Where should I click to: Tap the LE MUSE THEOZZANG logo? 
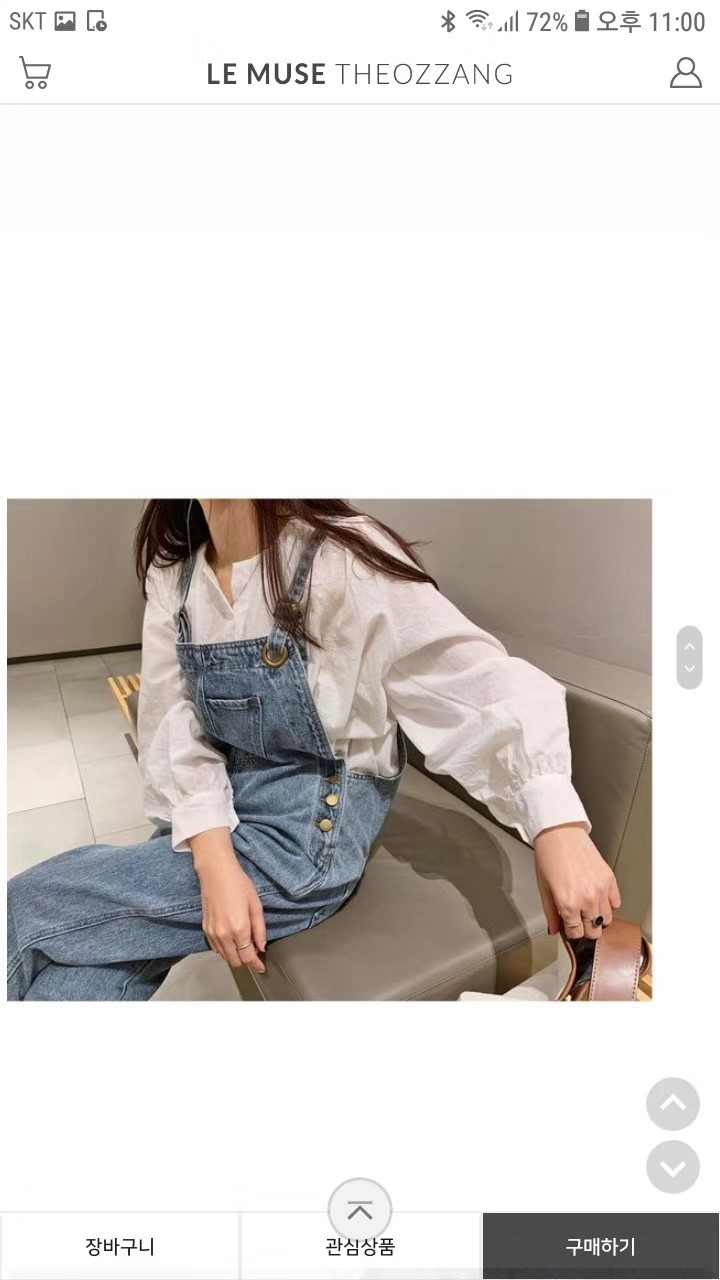(360, 74)
